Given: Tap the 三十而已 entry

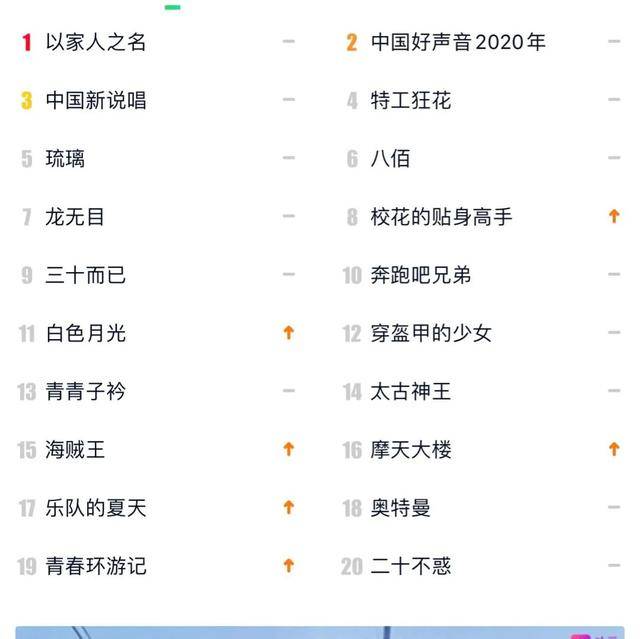Looking at the screenshot, I should point(86,275).
